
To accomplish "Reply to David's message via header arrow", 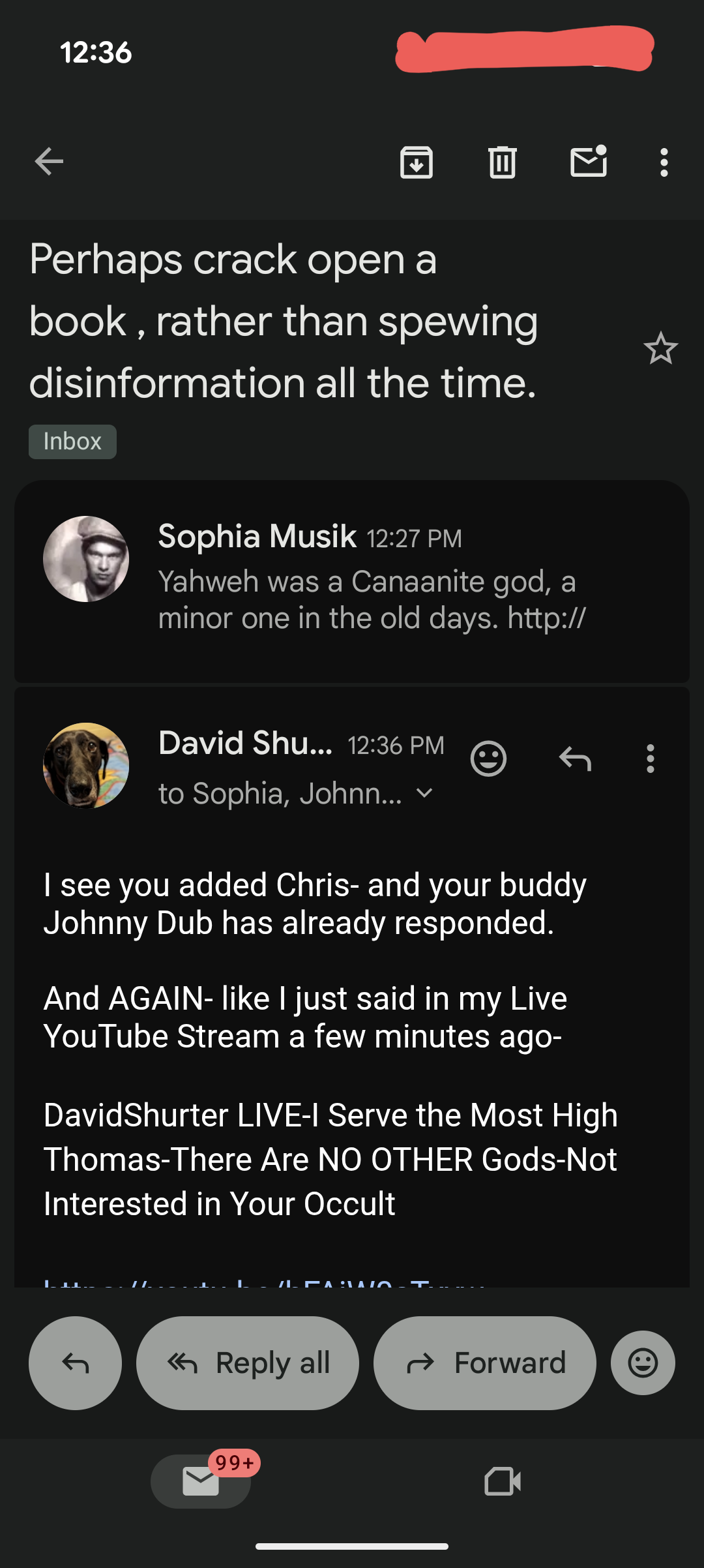I will 575,759.
